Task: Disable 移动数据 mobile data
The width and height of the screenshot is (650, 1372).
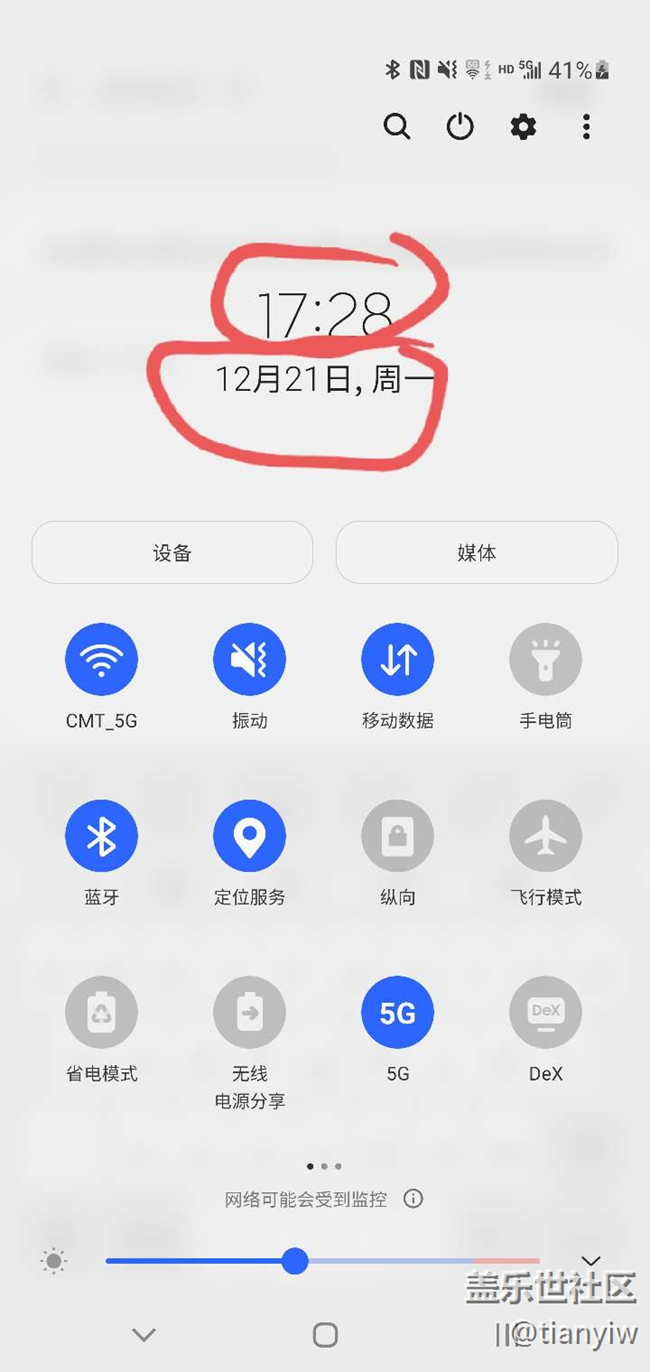Action: point(397,659)
